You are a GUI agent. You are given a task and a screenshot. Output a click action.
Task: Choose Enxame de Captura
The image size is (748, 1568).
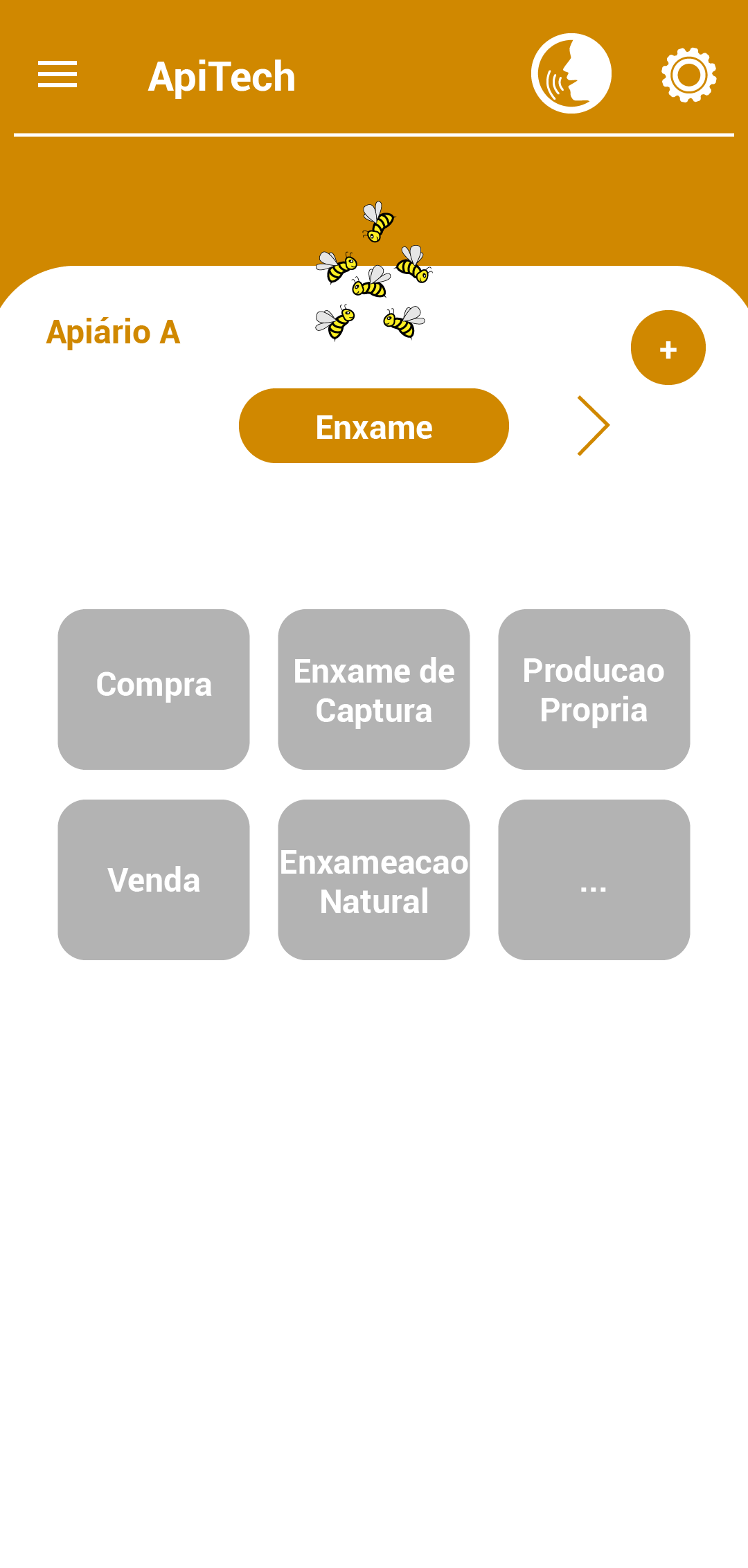tap(373, 688)
